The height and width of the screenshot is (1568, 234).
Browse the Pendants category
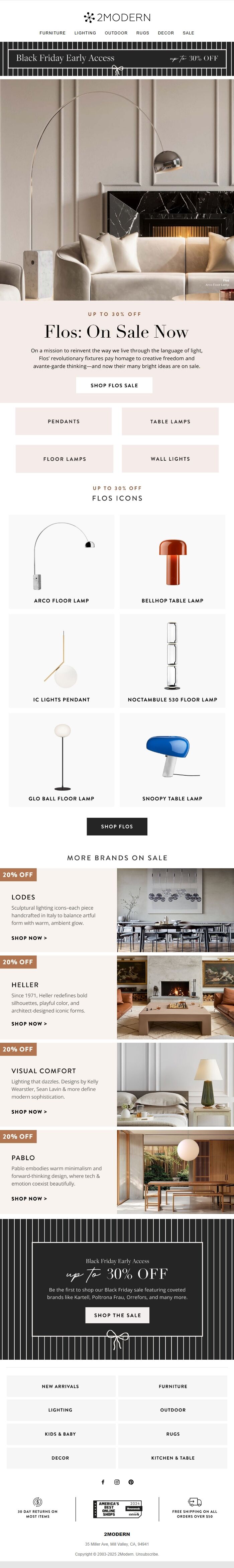pos(64,421)
